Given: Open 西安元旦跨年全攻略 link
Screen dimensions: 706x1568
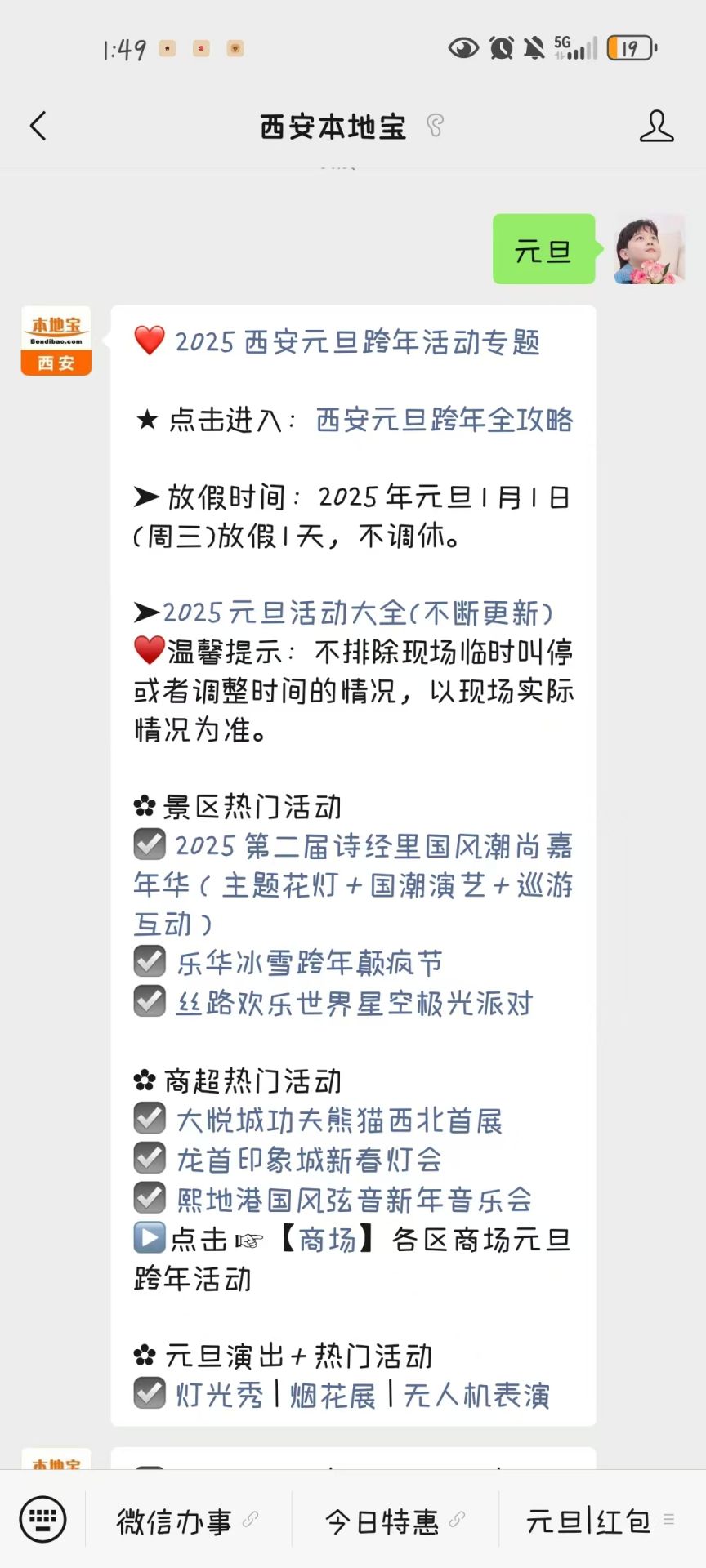Looking at the screenshot, I should tap(445, 420).
